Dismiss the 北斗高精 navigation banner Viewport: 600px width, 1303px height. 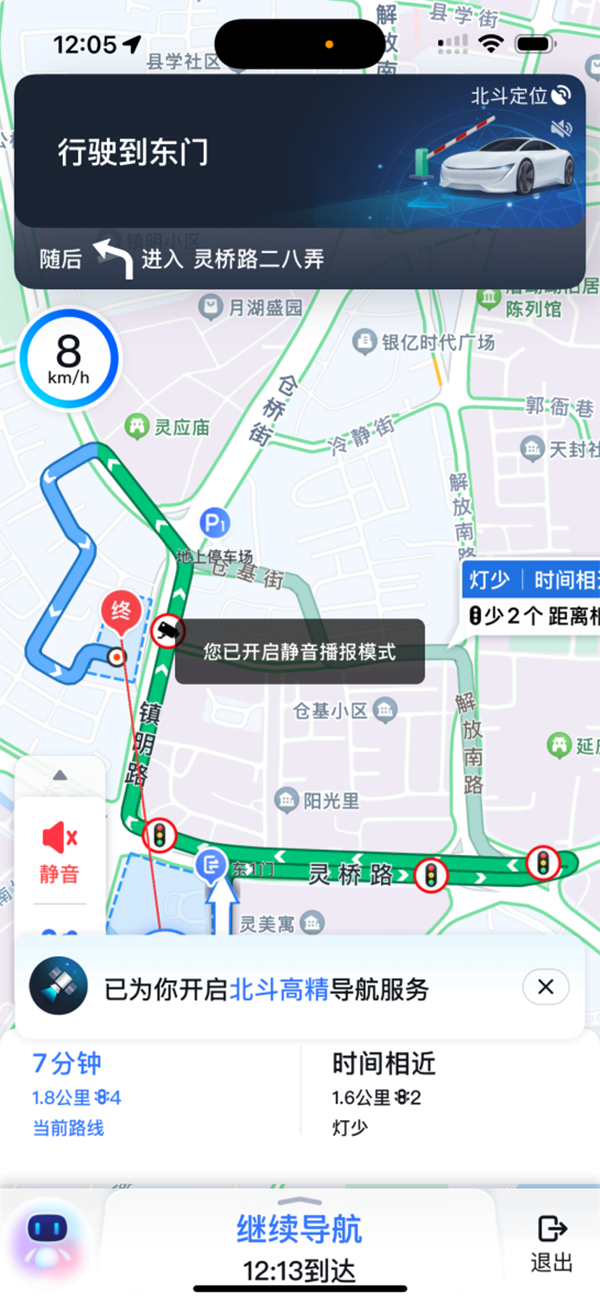(545, 988)
